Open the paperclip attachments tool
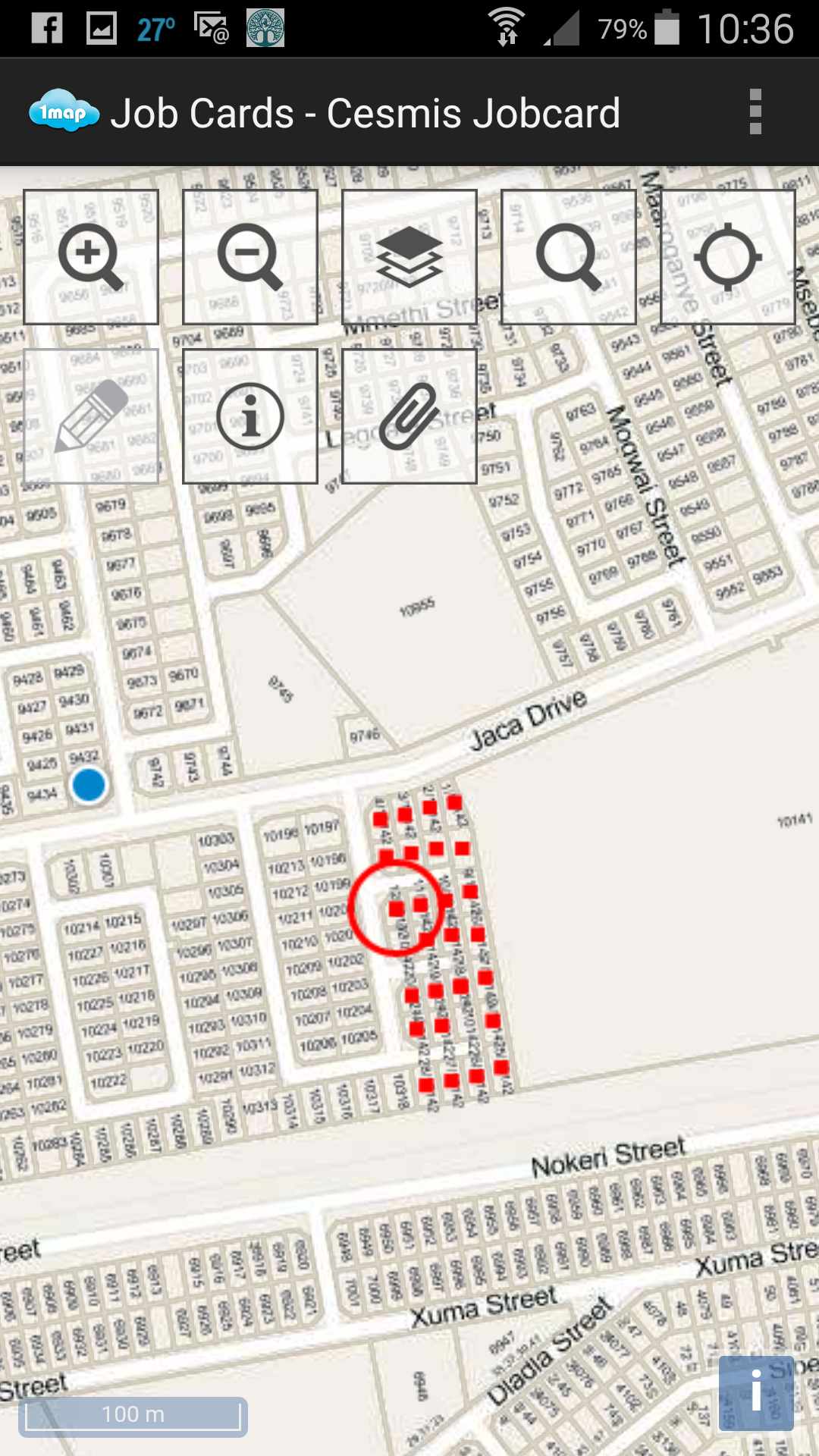The image size is (819, 1456). [409, 416]
